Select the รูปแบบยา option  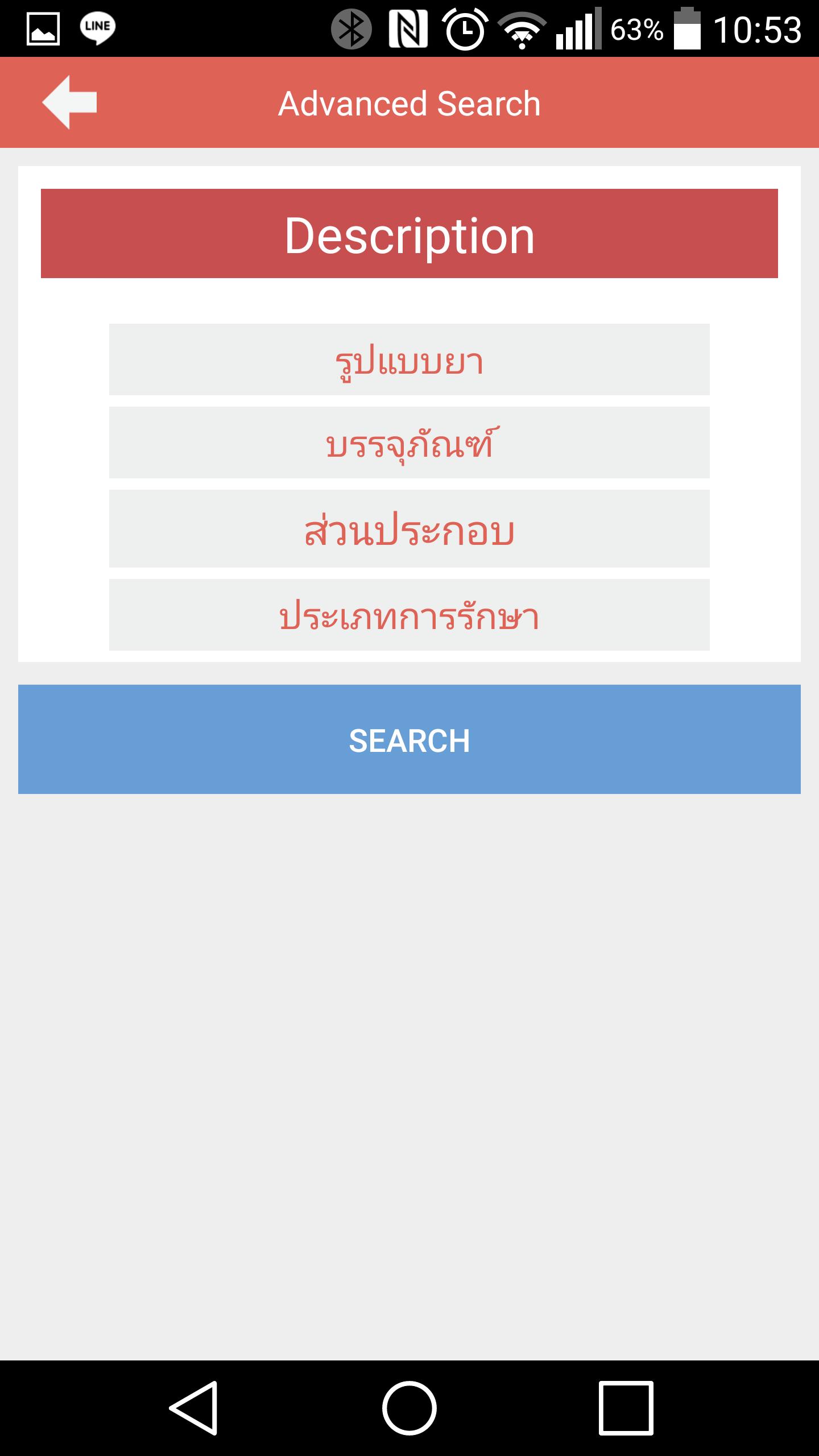(409, 359)
